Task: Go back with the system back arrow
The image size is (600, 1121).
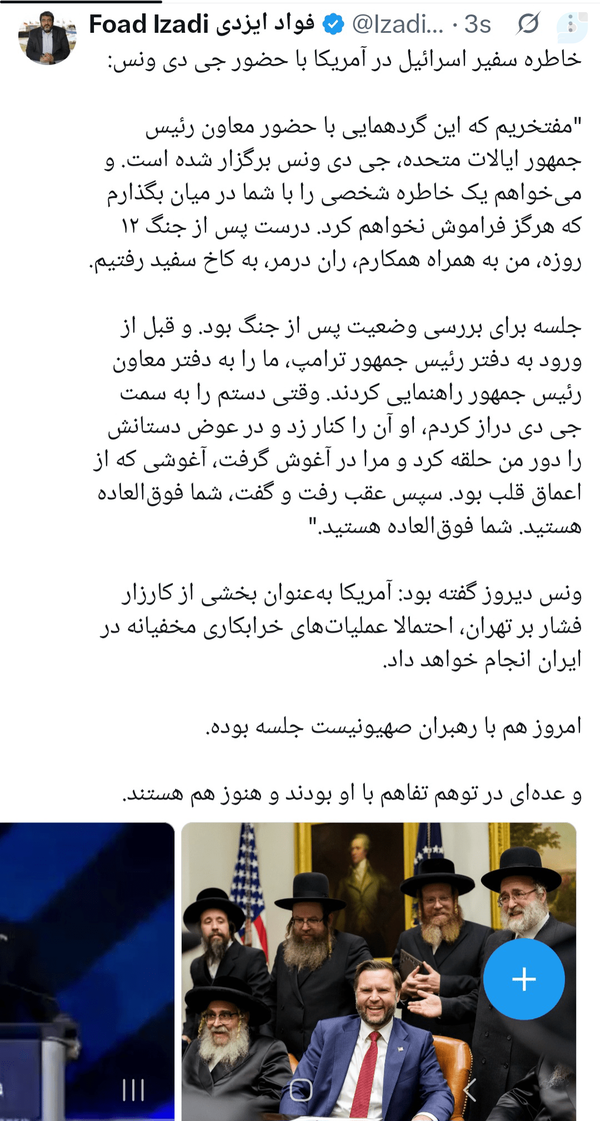Action: tap(468, 1090)
